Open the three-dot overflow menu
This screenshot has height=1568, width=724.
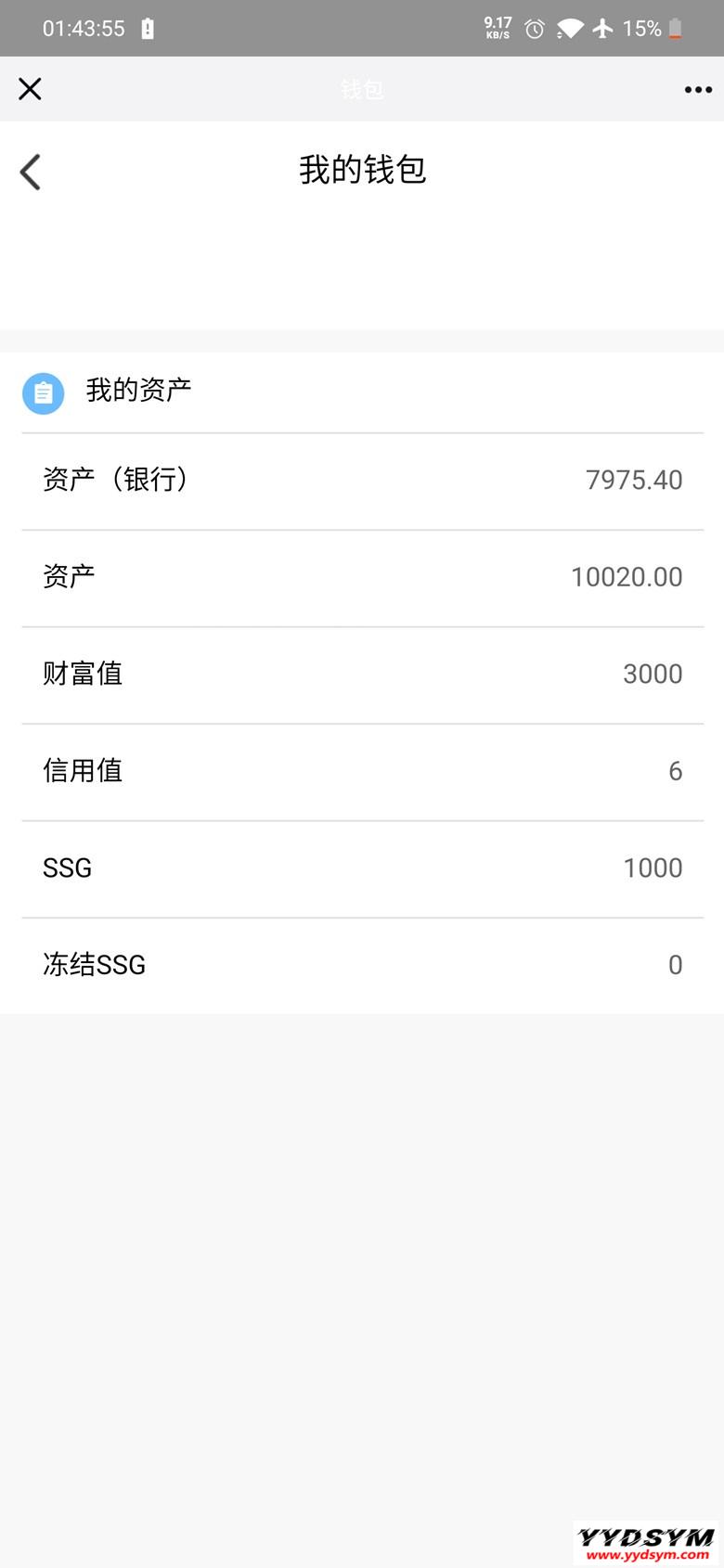click(x=698, y=90)
